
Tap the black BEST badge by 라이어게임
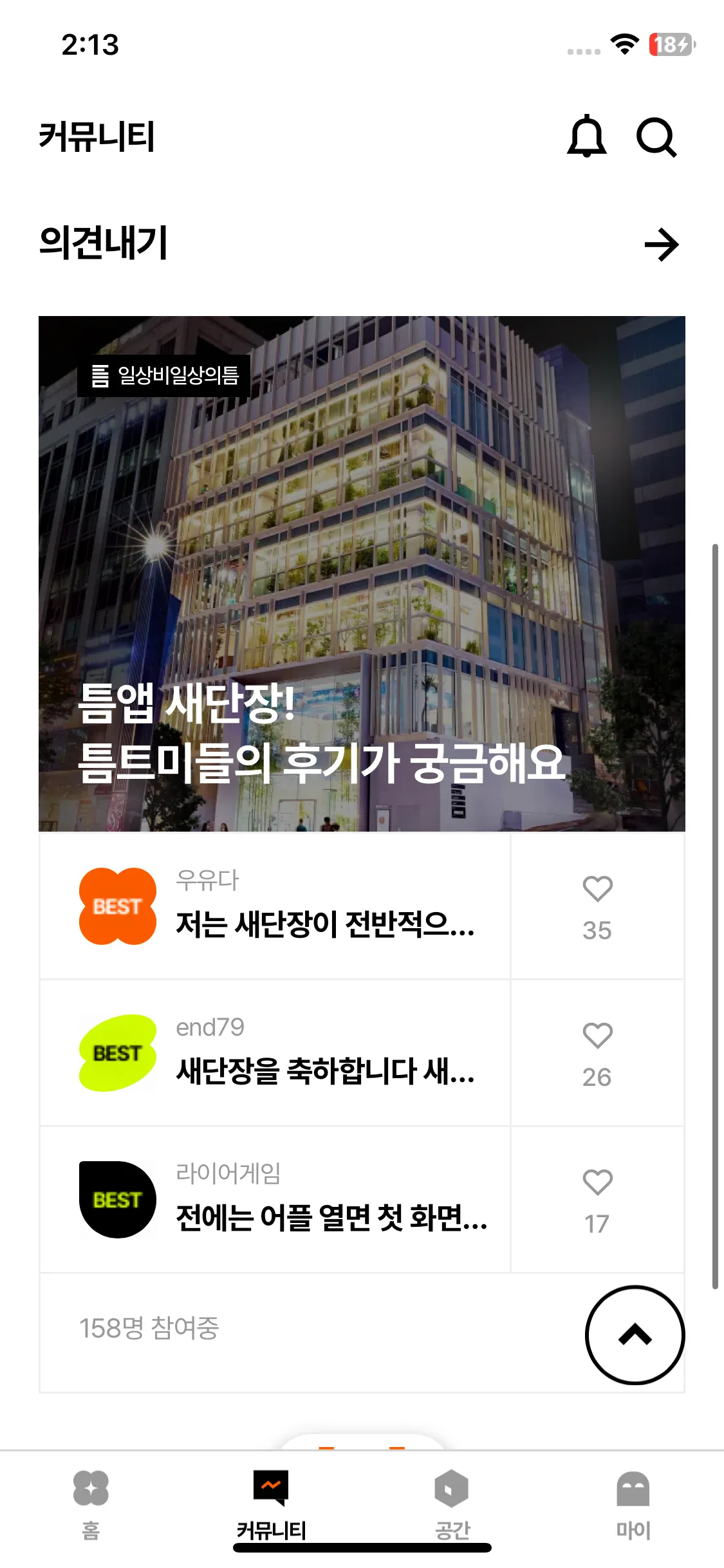pos(116,1199)
